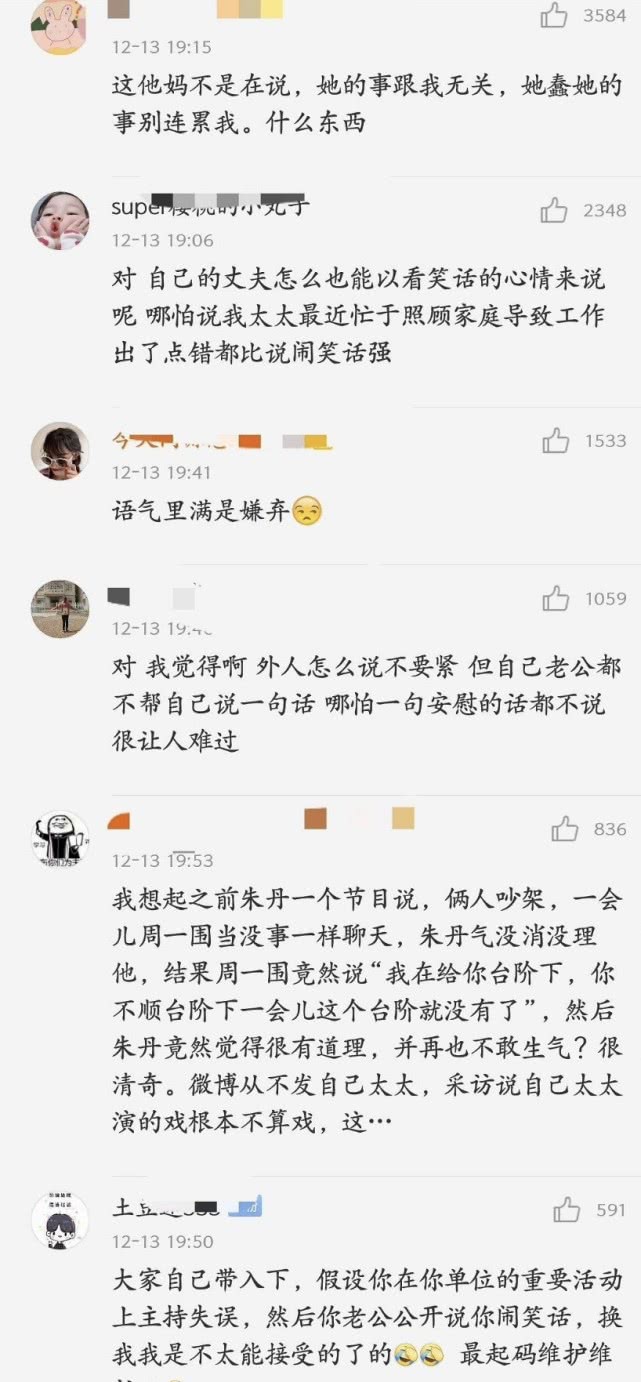Like the comment starting with 对 自己的丈夫
The image size is (641, 1382).
coord(554,210)
